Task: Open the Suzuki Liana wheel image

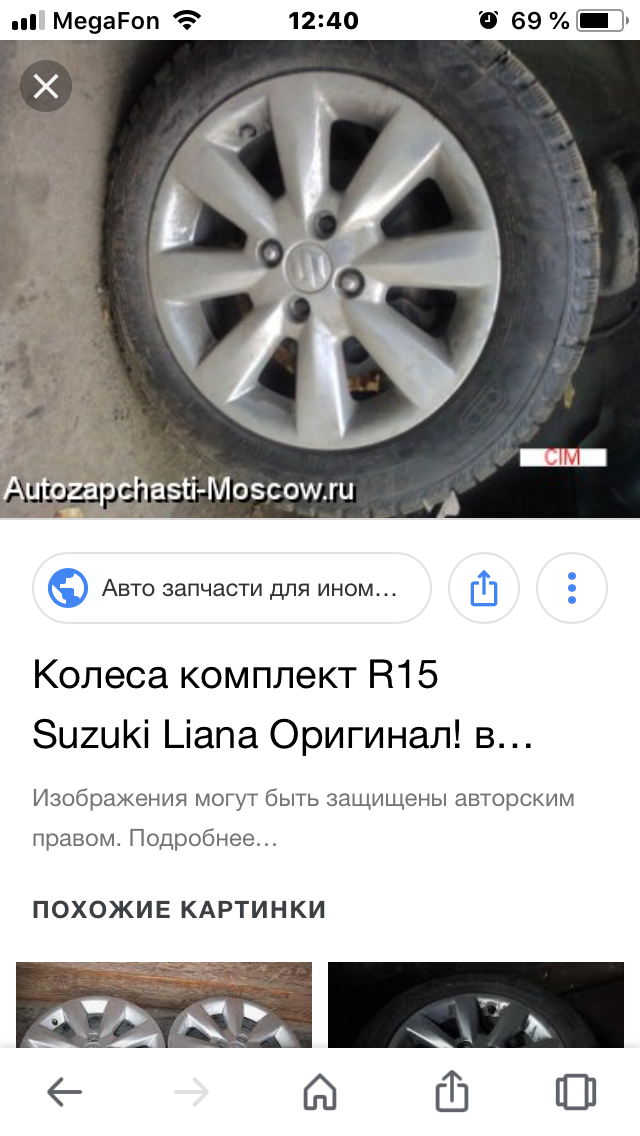Action: point(320,279)
